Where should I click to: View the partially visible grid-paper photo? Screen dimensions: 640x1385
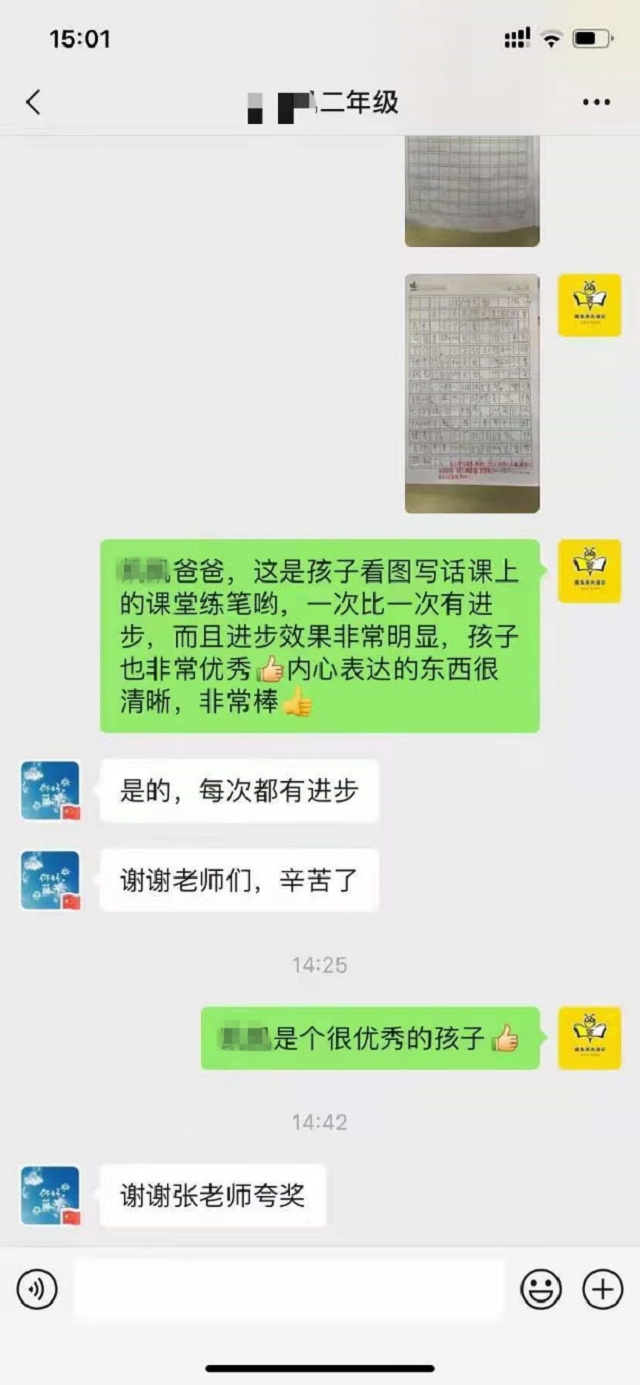tap(472, 192)
